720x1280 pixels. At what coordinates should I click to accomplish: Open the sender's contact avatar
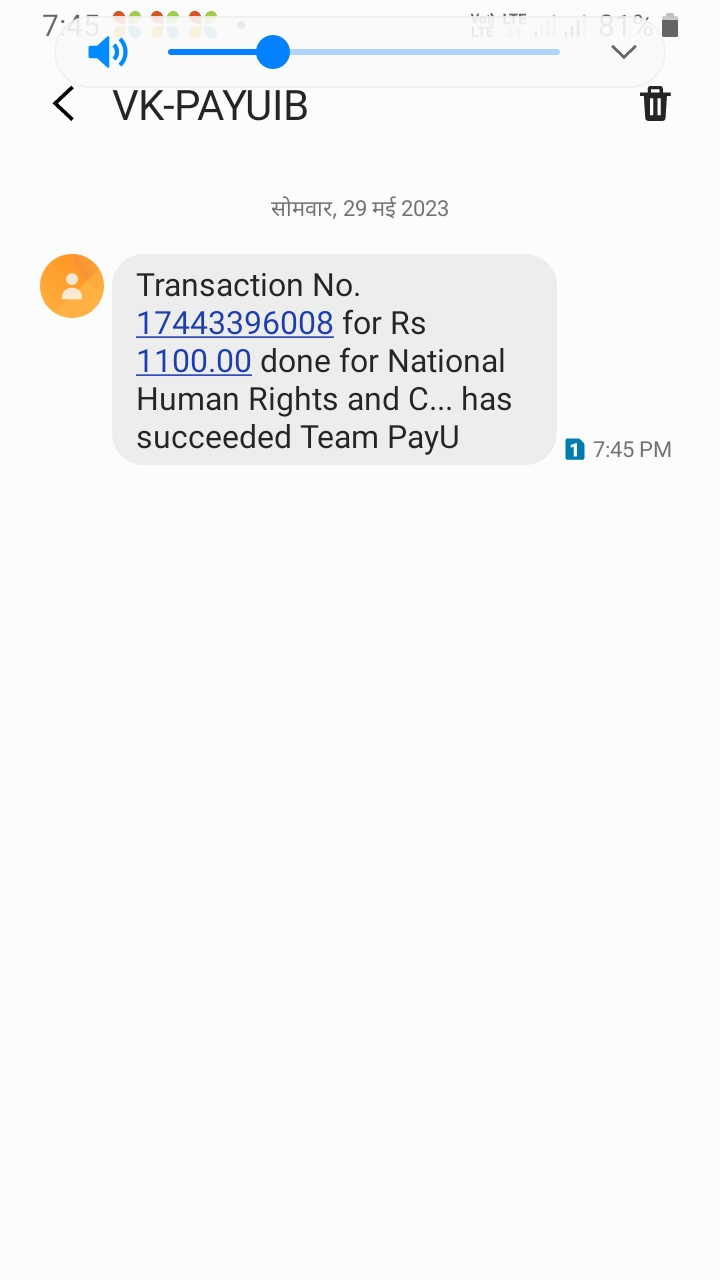pos(72,286)
